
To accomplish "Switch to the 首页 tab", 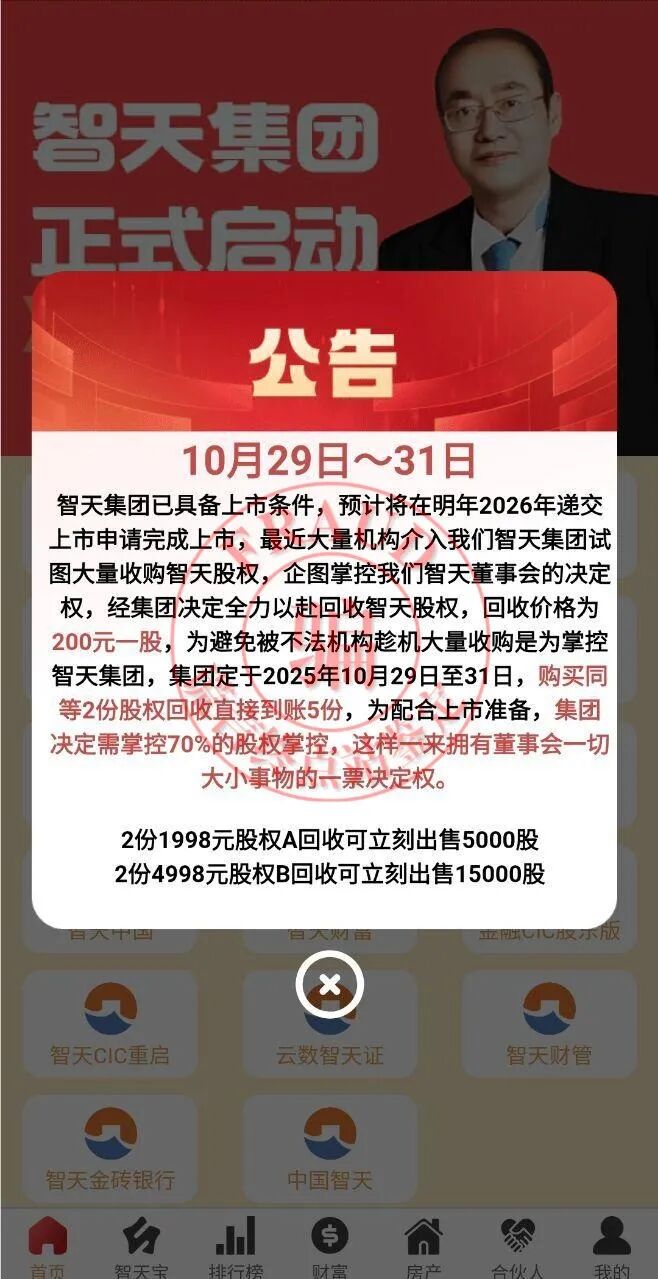I will click(47, 1246).
